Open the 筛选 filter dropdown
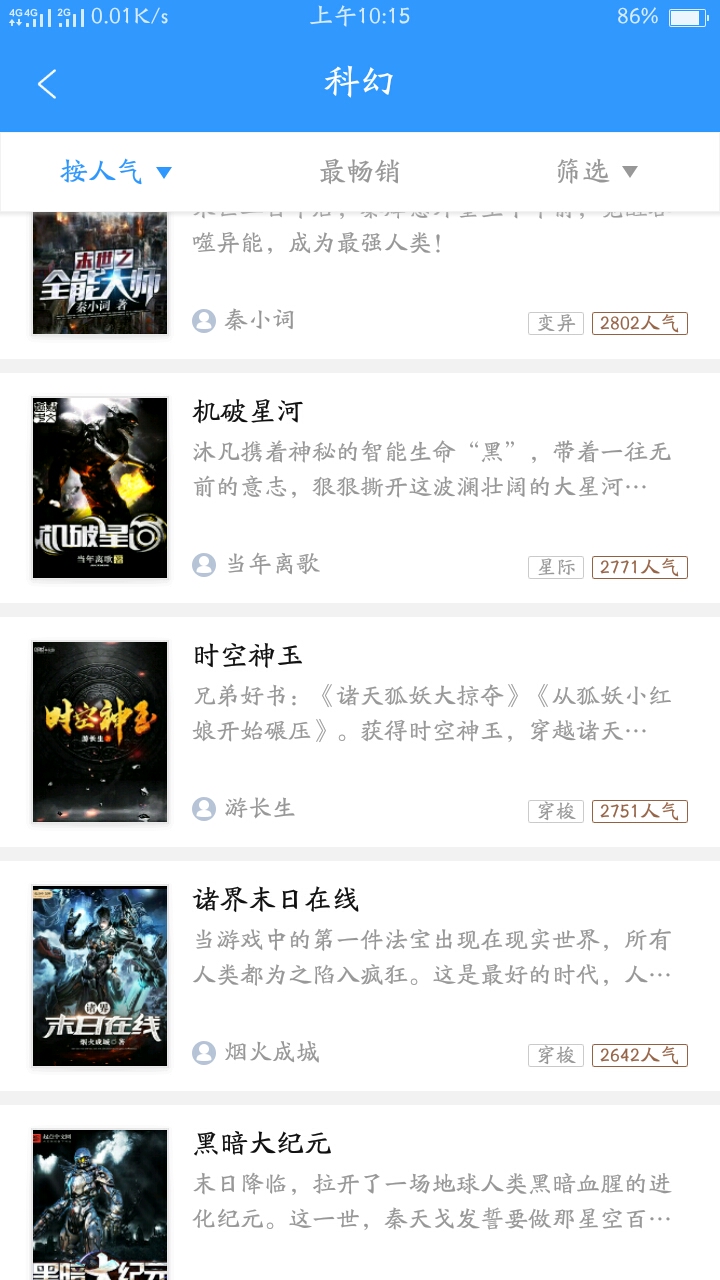The image size is (720, 1280). click(596, 172)
